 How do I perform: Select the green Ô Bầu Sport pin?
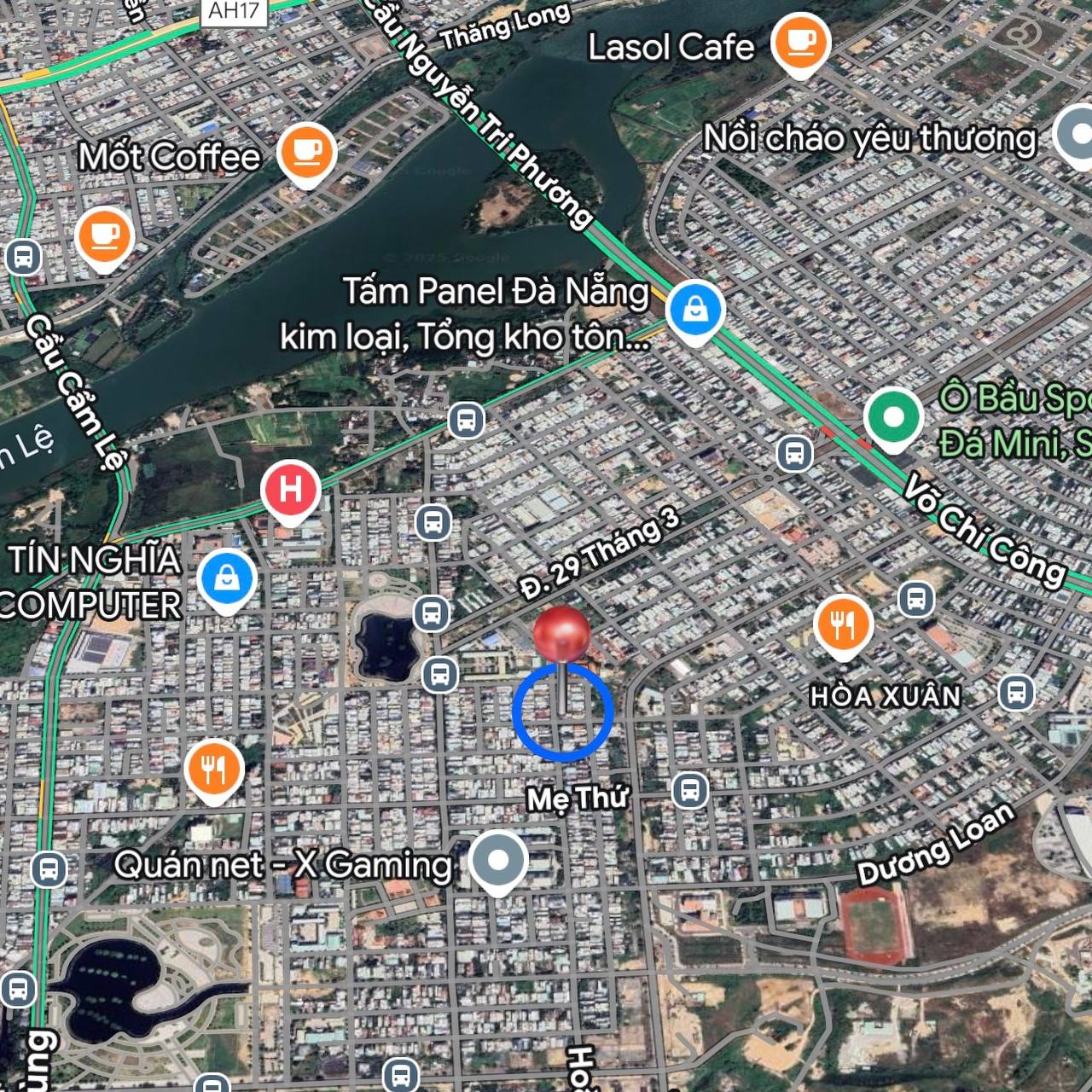892,416
